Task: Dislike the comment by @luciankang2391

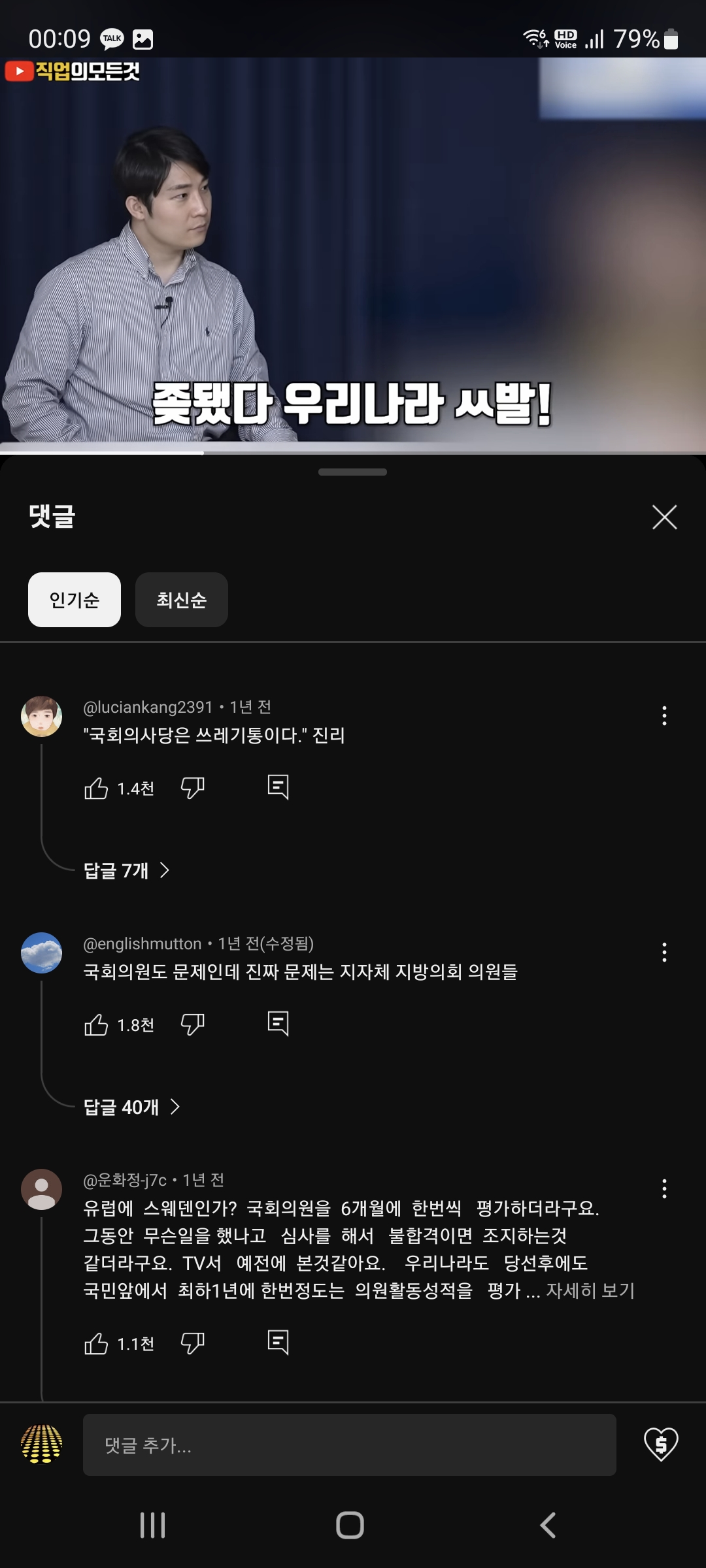Action: (x=192, y=789)
